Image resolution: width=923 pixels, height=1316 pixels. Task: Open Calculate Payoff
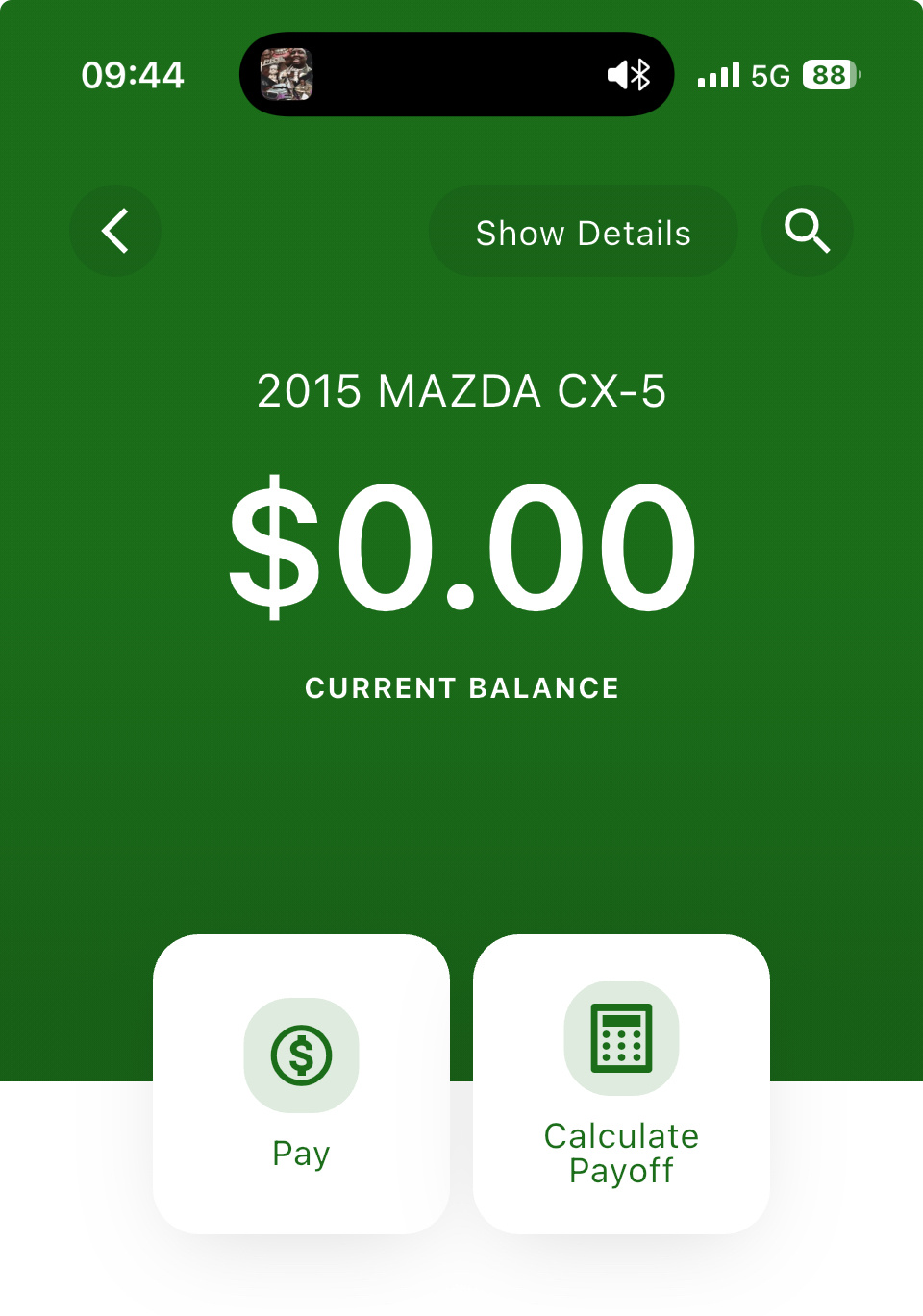(x=621, y=1083)
